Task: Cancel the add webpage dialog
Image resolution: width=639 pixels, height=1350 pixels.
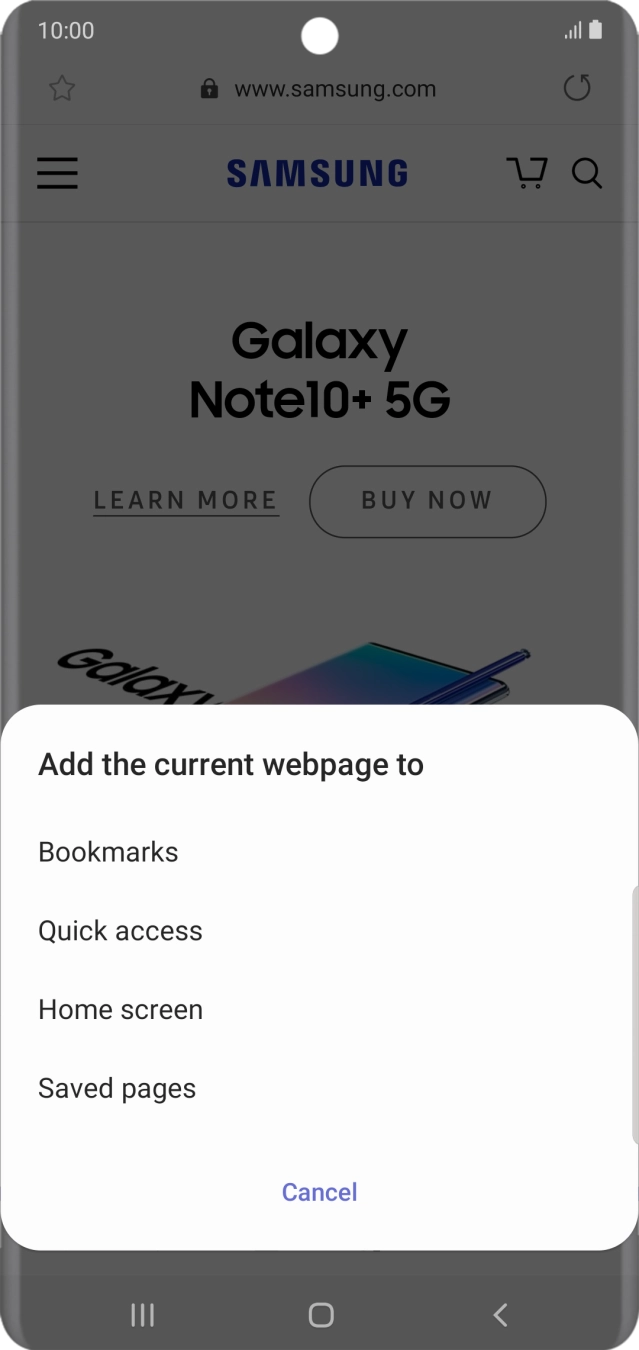Action: pyautogui.click(x=319, y=1192)
